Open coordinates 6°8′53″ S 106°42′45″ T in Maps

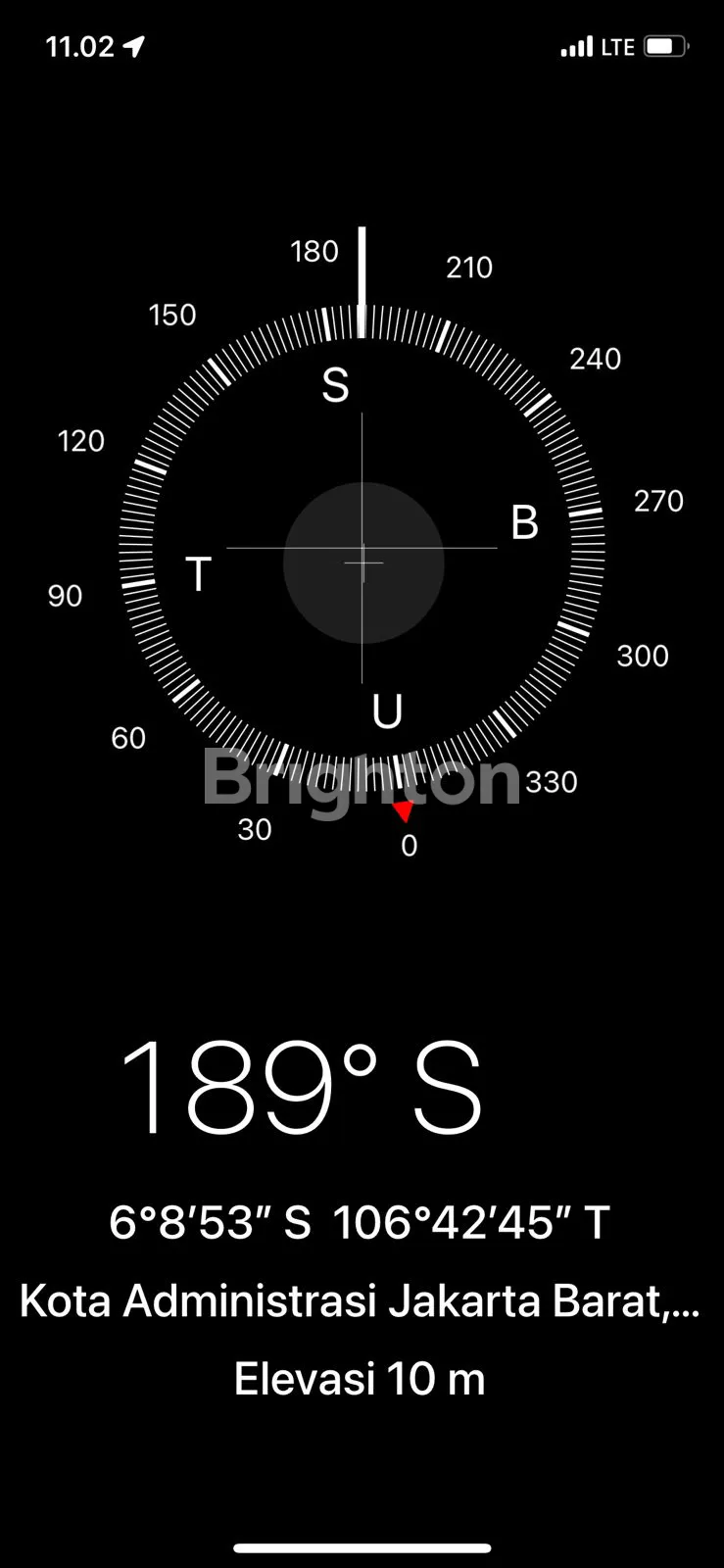tap(360, 1222)
